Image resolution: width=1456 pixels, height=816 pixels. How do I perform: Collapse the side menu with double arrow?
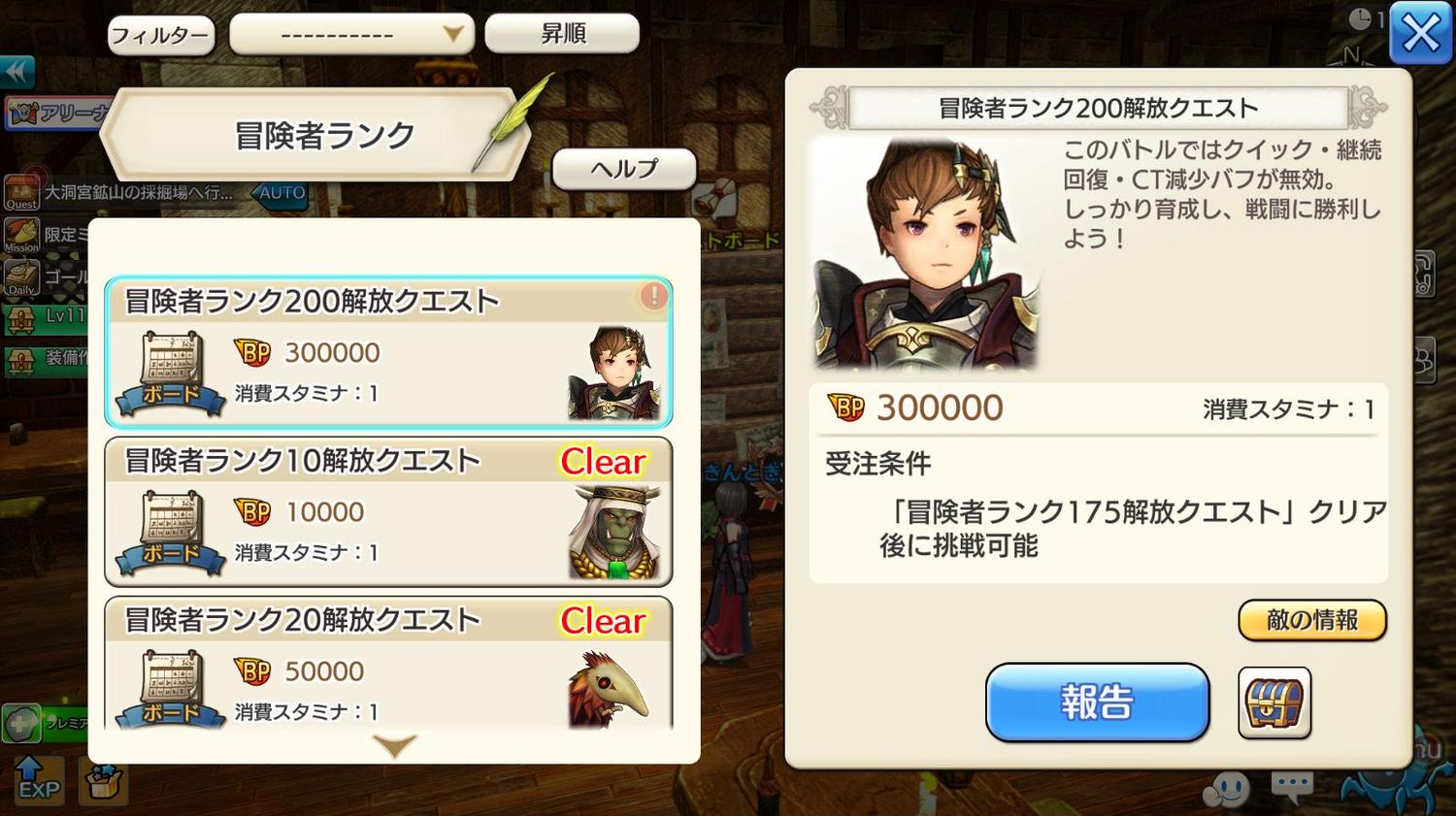point(17,71)
